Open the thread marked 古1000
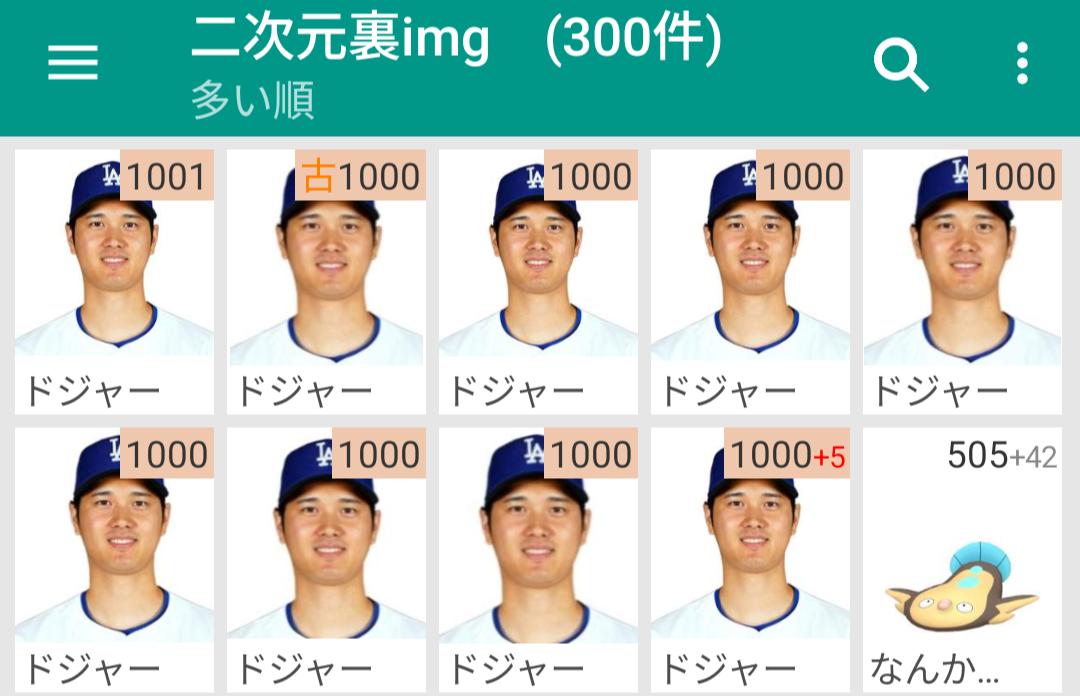The image size is (1080, 696). 326,281
